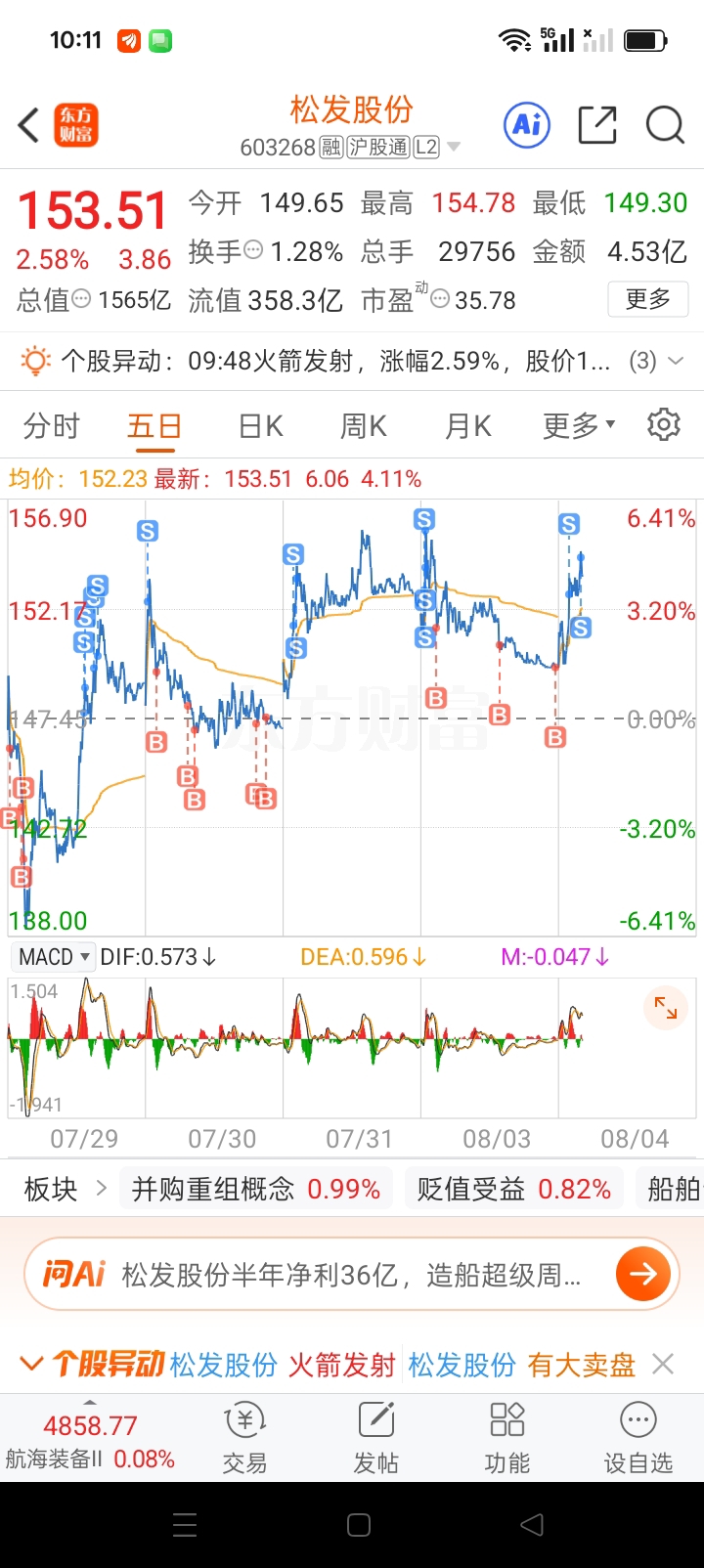This screenshot has height=1568, width=704.
Task: Open the search magnifier
Action: tap(665, 125)
